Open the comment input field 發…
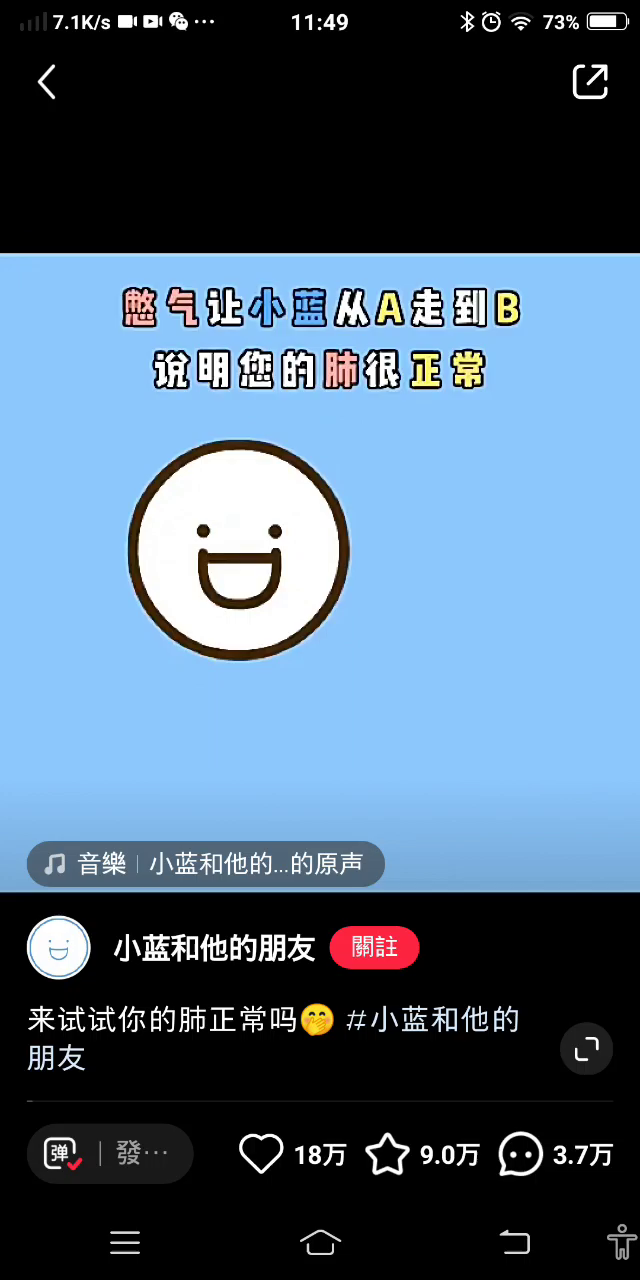The image size is (640, 1280). 143,1154
